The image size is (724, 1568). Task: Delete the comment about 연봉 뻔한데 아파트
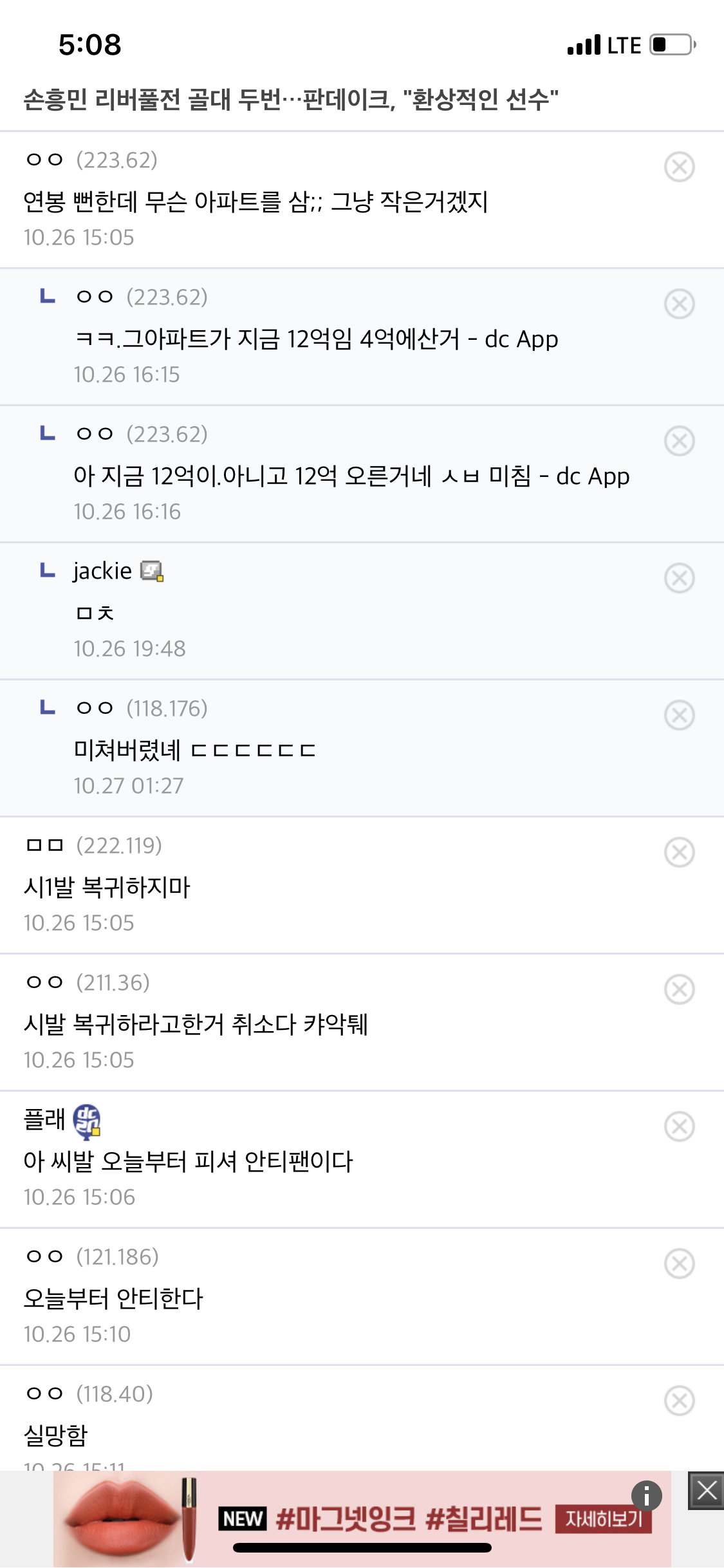click(679, 167)
